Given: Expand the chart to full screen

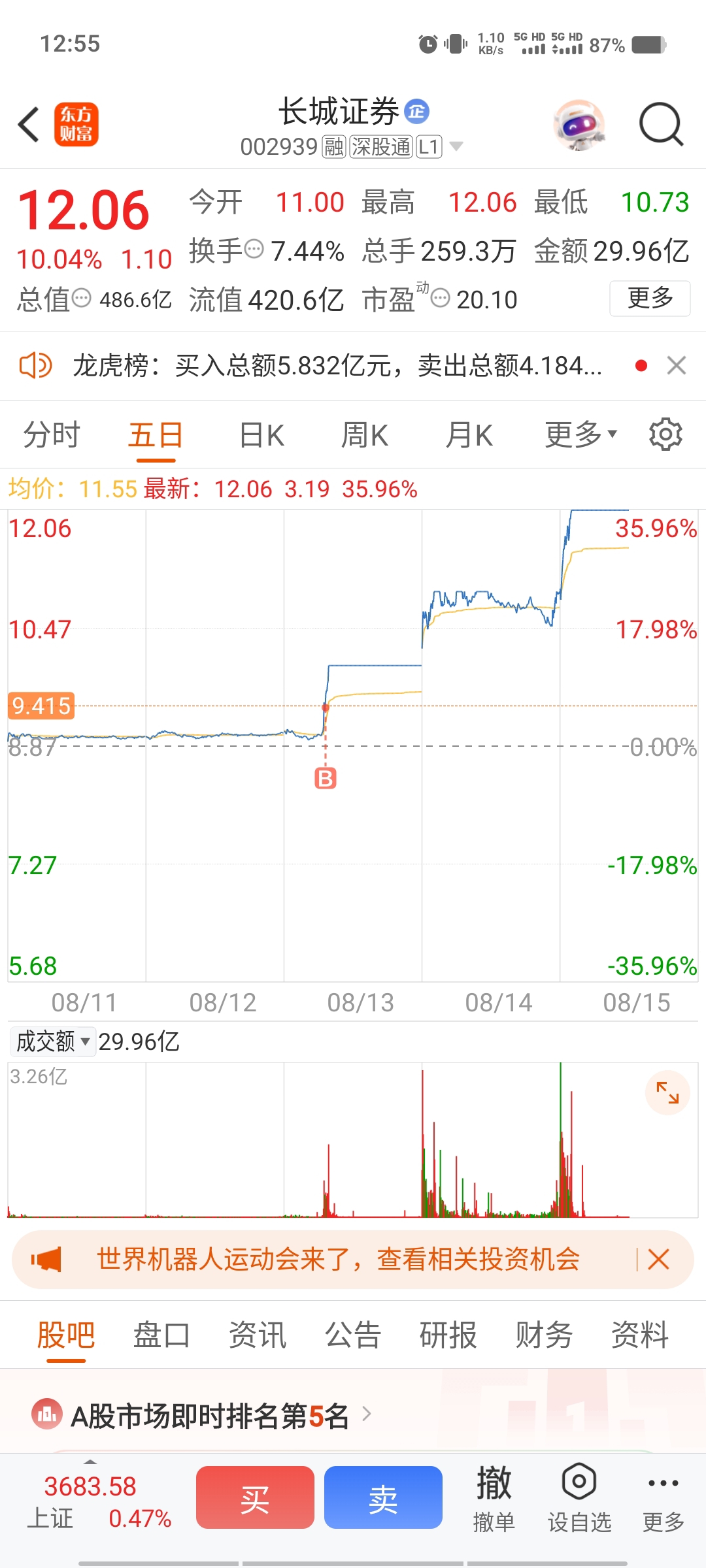Looking at the screenshot, I should (x=667, y=1092).
